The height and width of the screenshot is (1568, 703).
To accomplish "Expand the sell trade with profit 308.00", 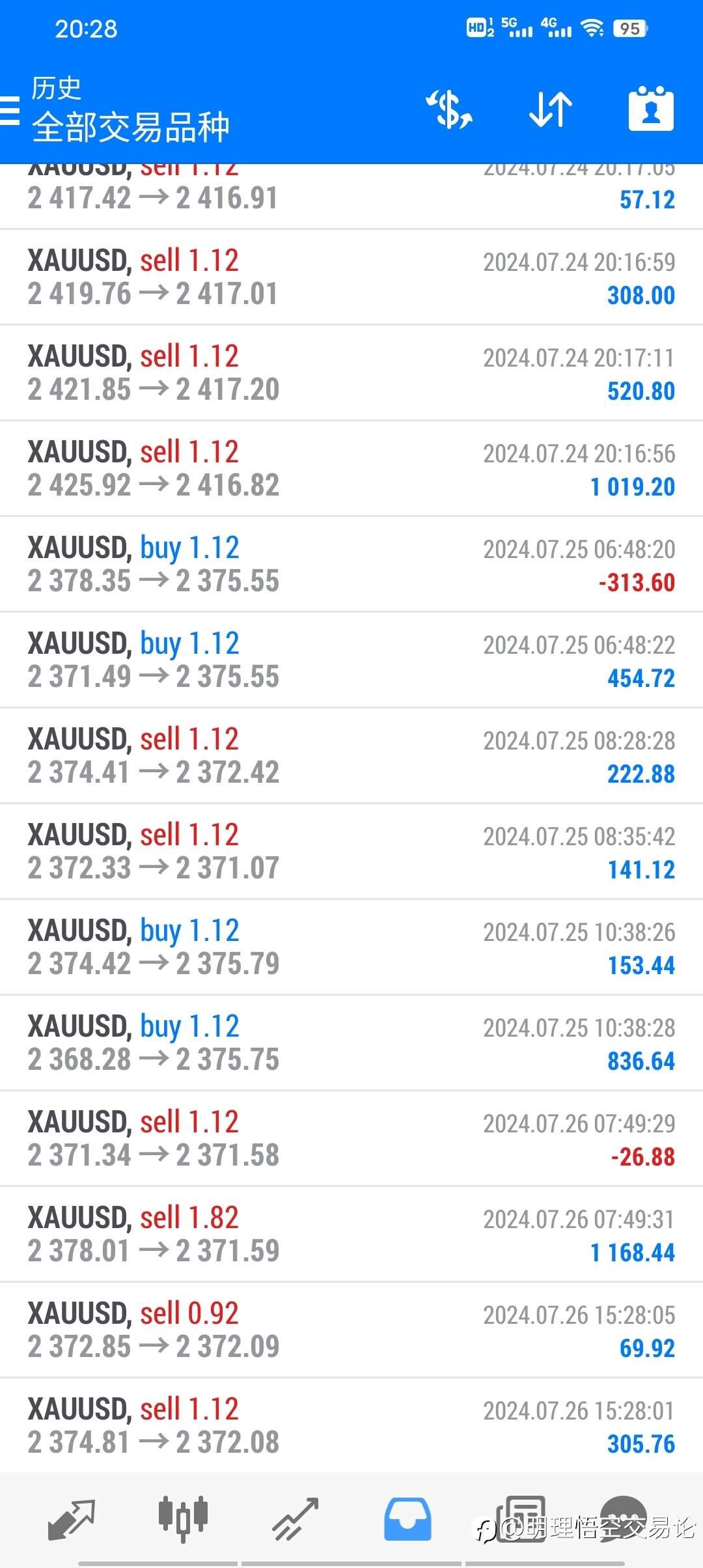I will coord(351,277).
